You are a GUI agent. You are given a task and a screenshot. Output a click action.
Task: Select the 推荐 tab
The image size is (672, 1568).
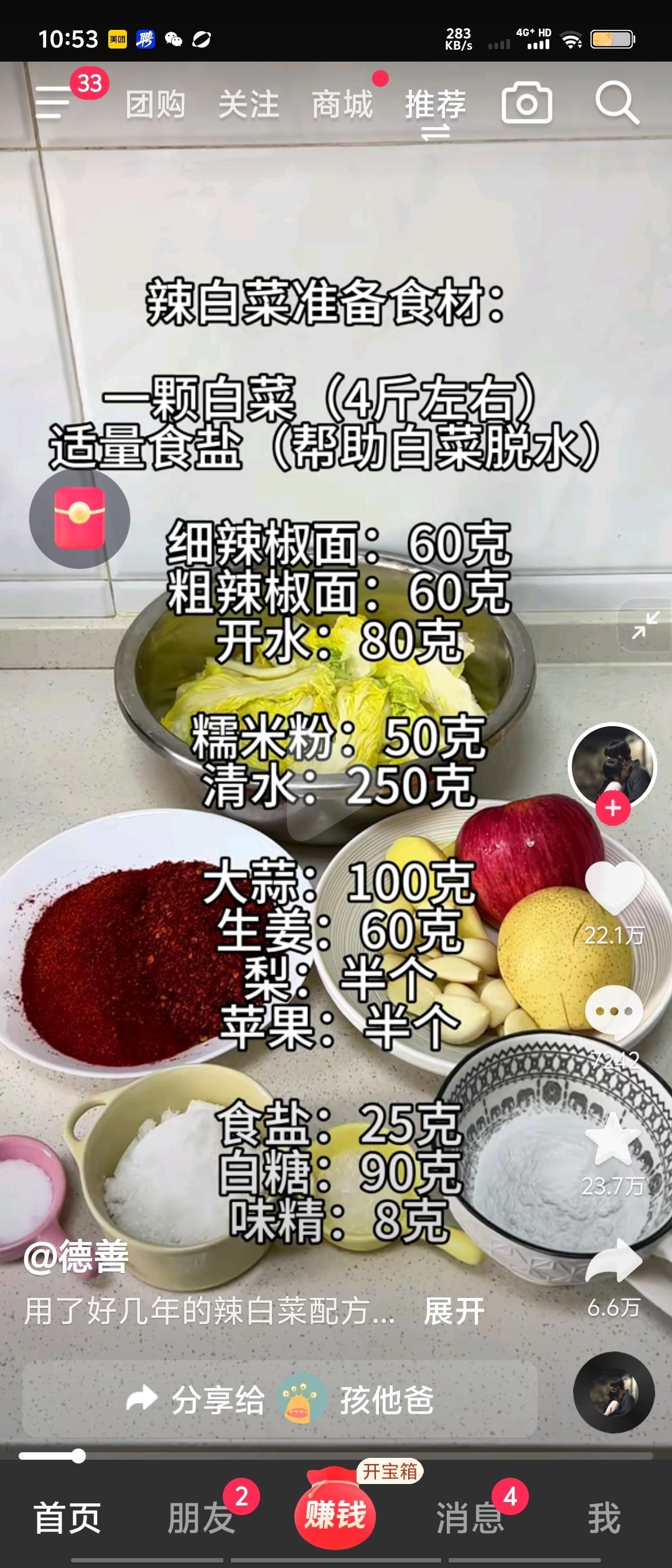[x=436, y=104]
